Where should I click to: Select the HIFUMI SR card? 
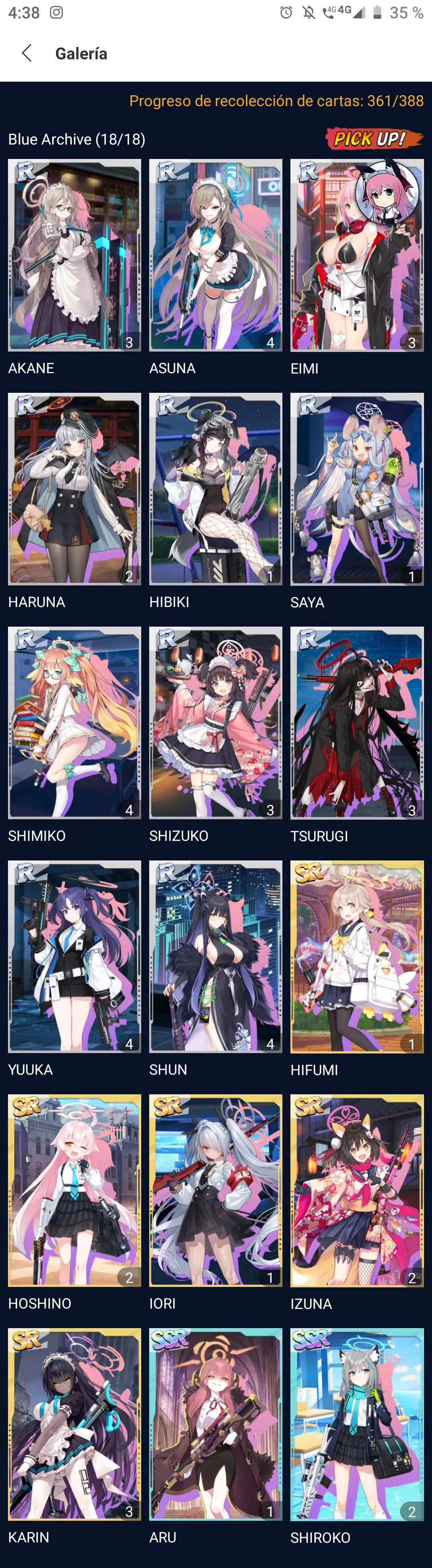pos(356,956)
